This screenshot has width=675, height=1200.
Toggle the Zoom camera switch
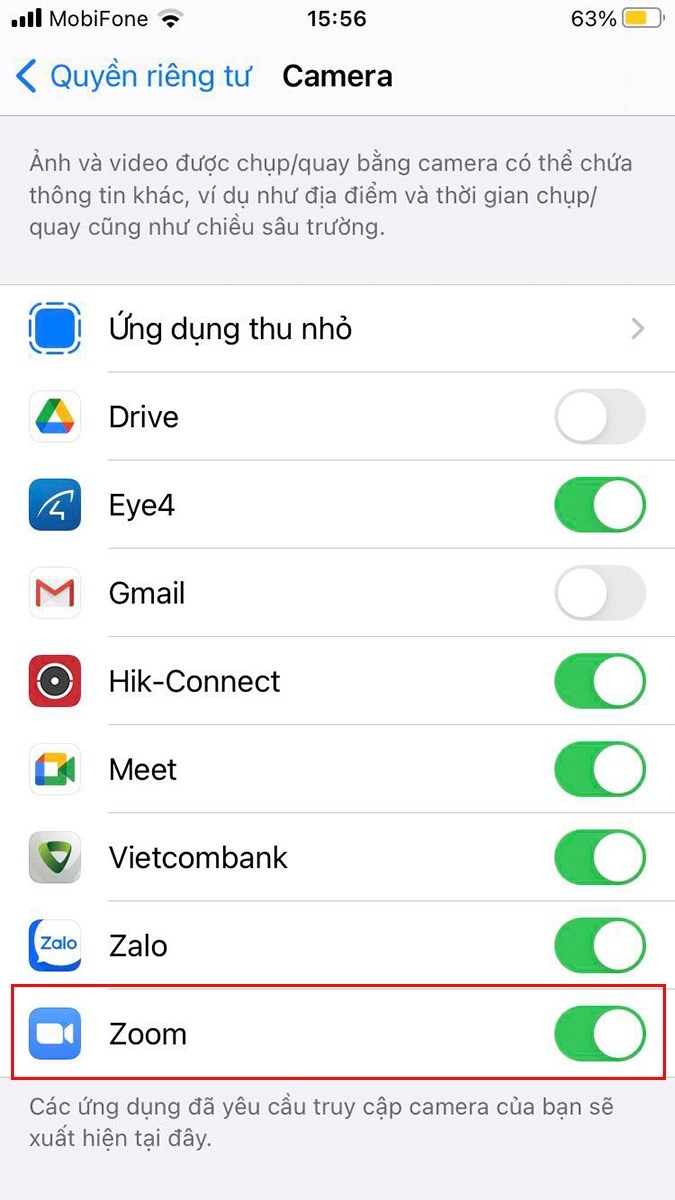(x=600, y=1033)
